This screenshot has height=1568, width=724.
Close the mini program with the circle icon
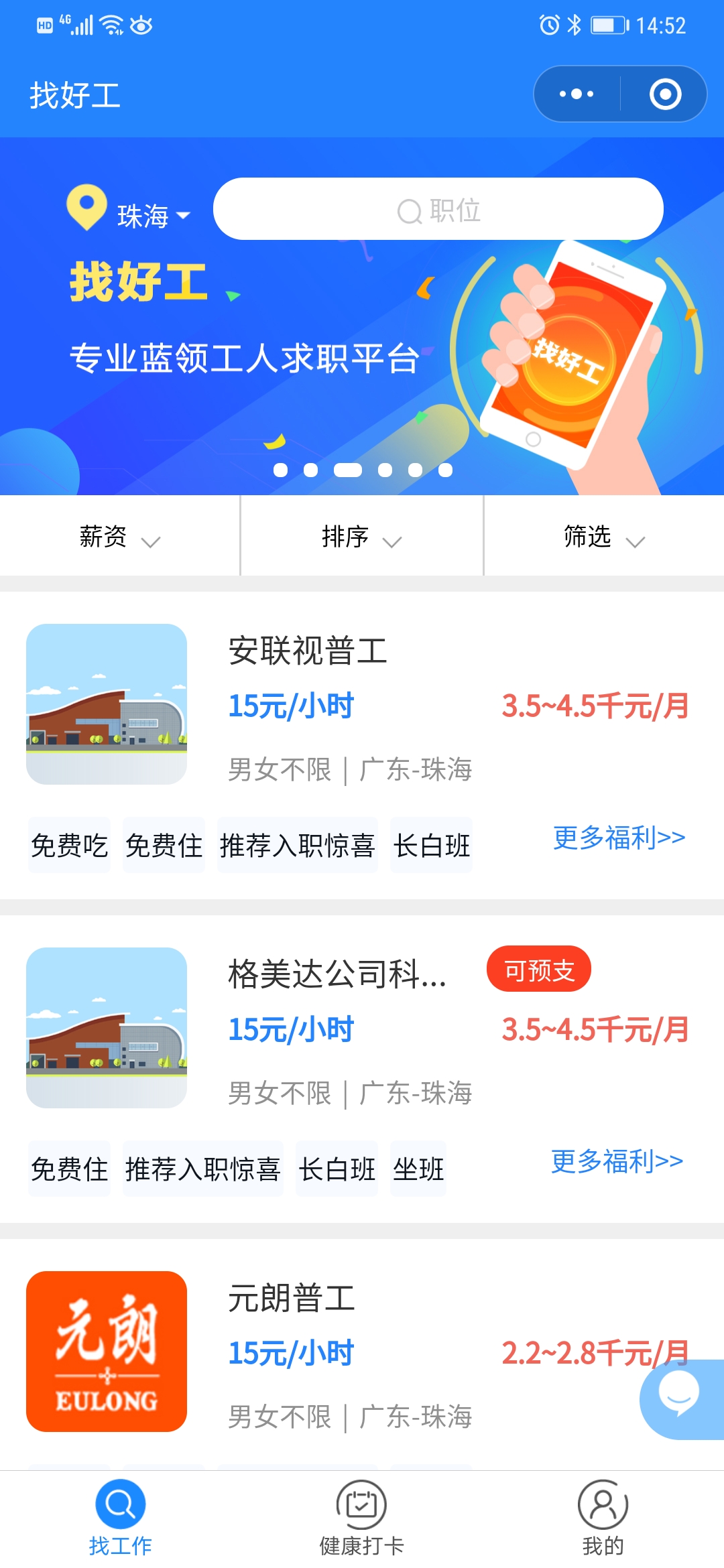665,94
